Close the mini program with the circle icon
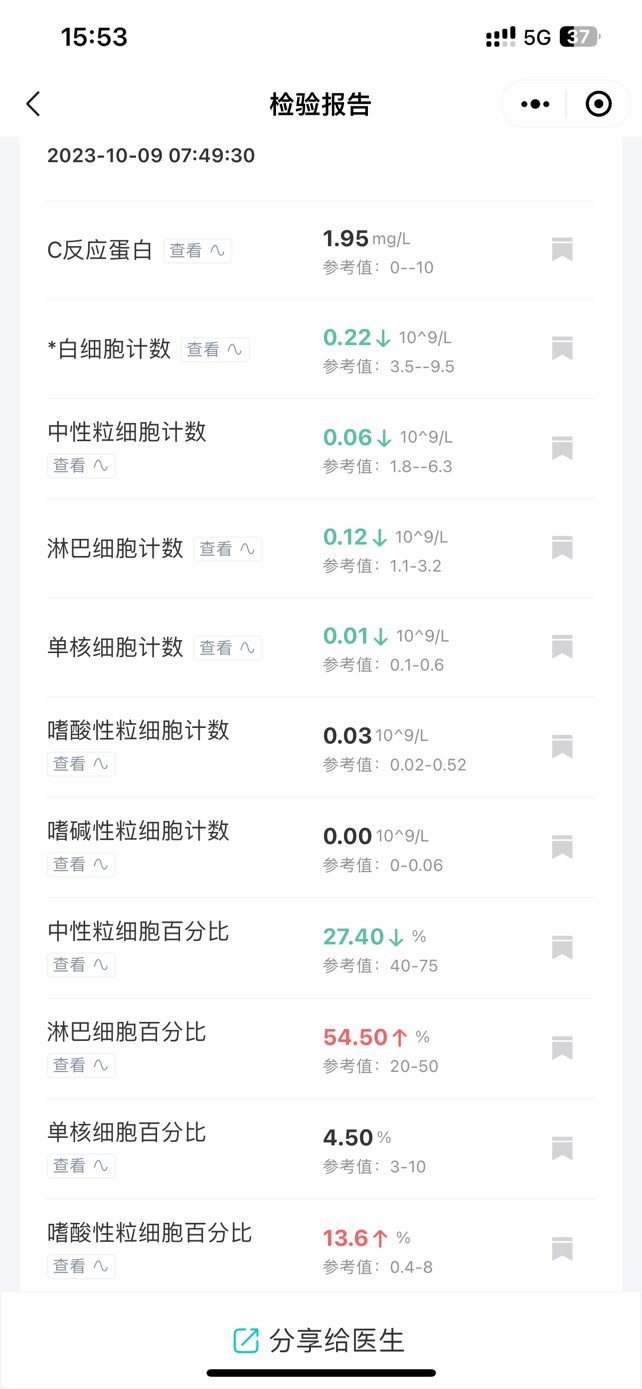The height and width of the screenshot is (1389, 642). pos(598,104)
